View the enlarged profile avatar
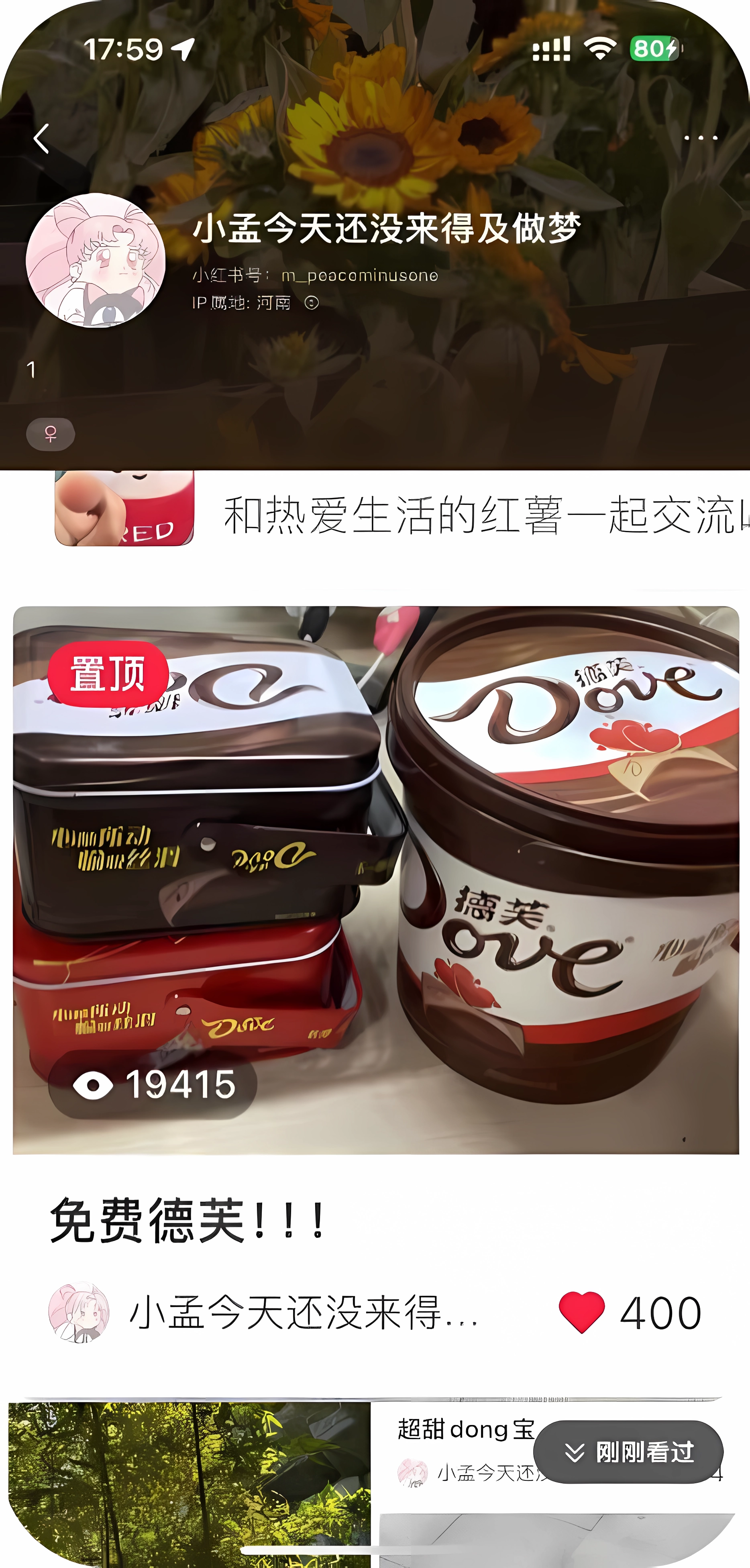750x1568 pixels. coord(96,261)
